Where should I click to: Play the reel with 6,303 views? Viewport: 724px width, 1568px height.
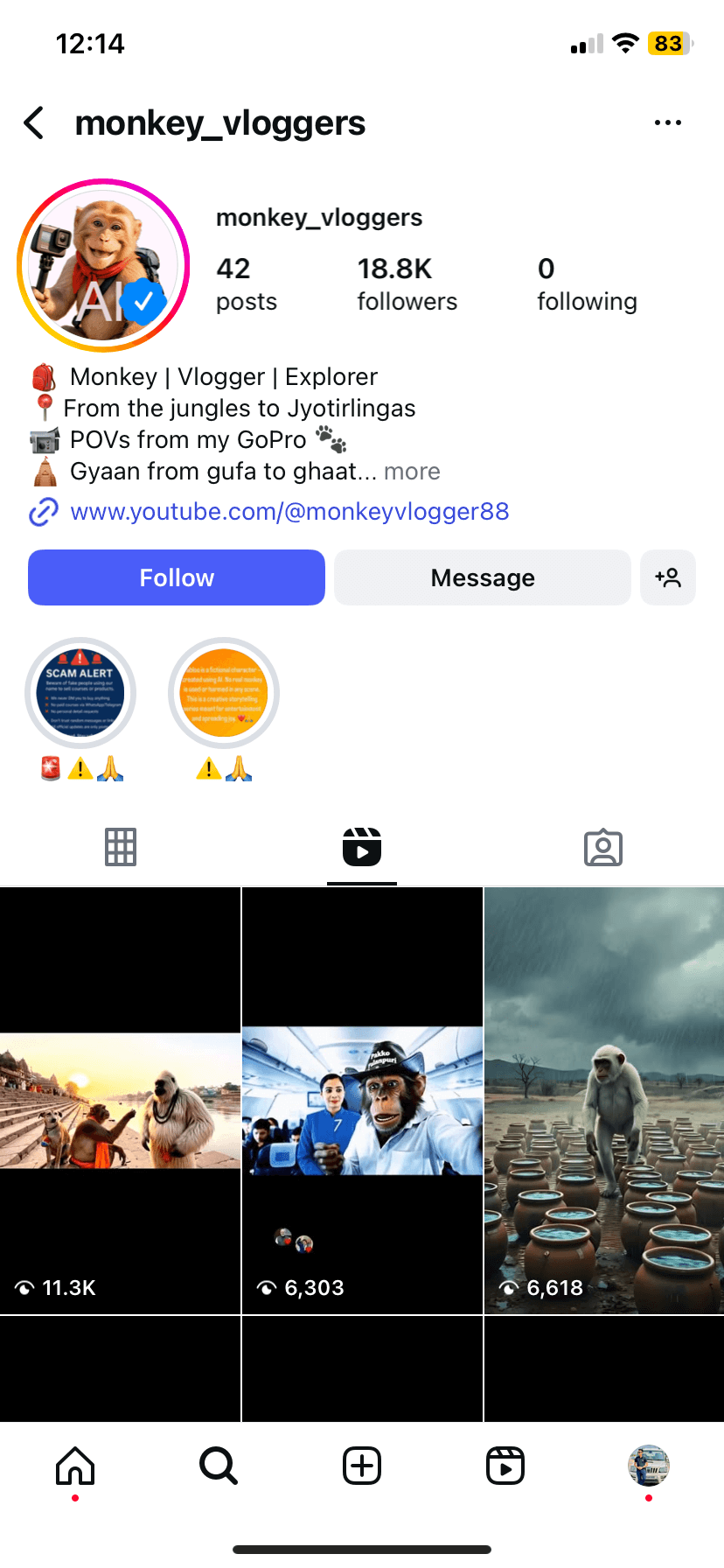click(x=362, y=1100)
